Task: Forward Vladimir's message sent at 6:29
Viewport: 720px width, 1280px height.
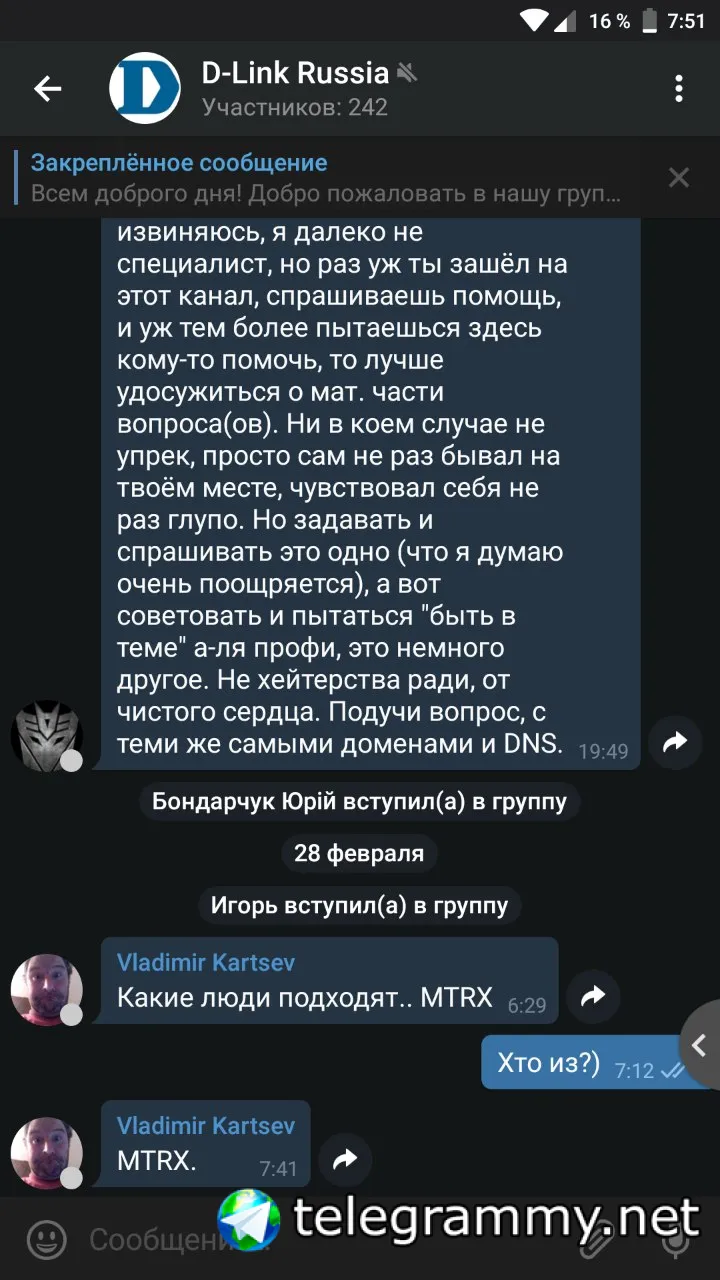Action: 594,996
